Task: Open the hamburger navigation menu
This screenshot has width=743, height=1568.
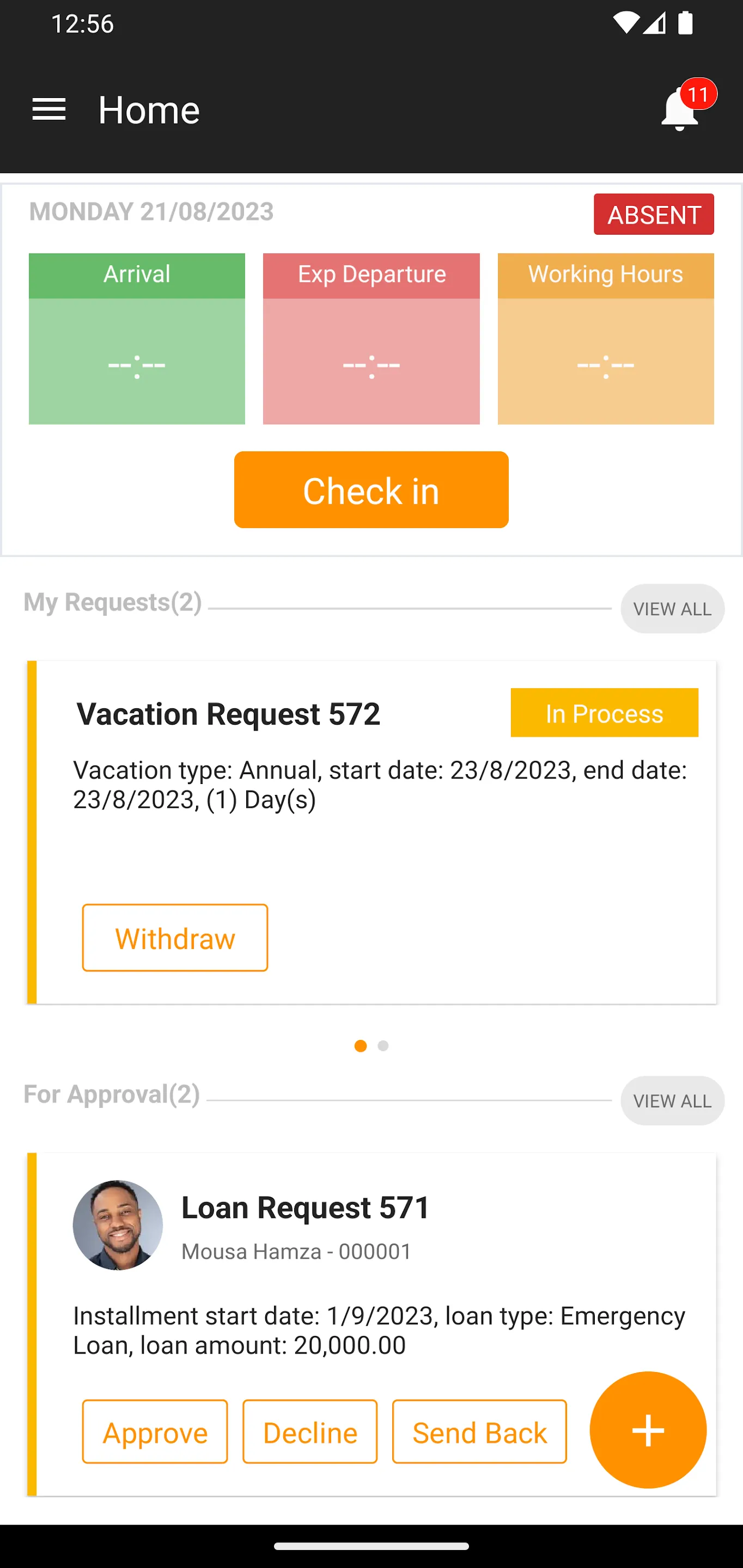Action: pyautogui.click(x=48, y=109)
